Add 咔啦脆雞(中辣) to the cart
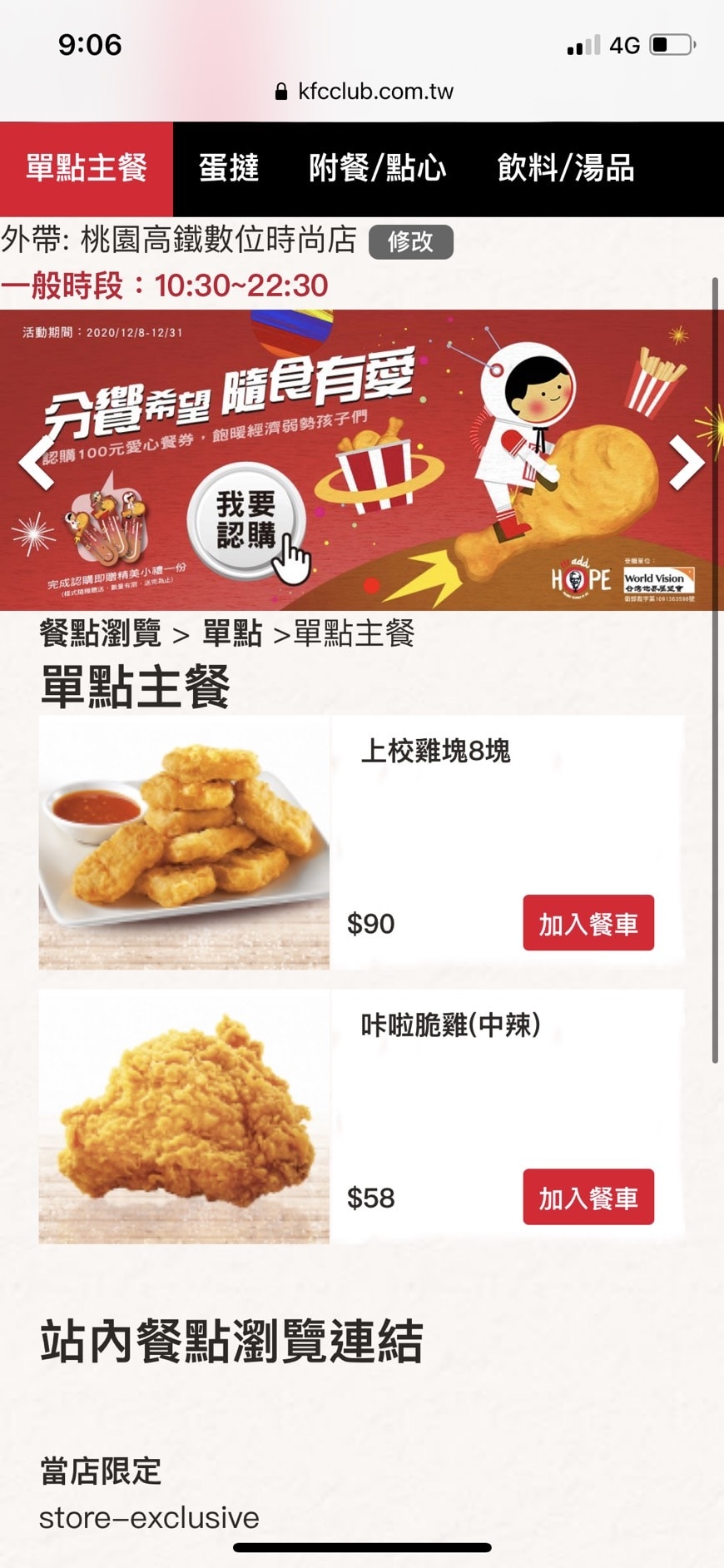Image resolution: width=724 pixels, height=1568 pixels. point(588,1197)
